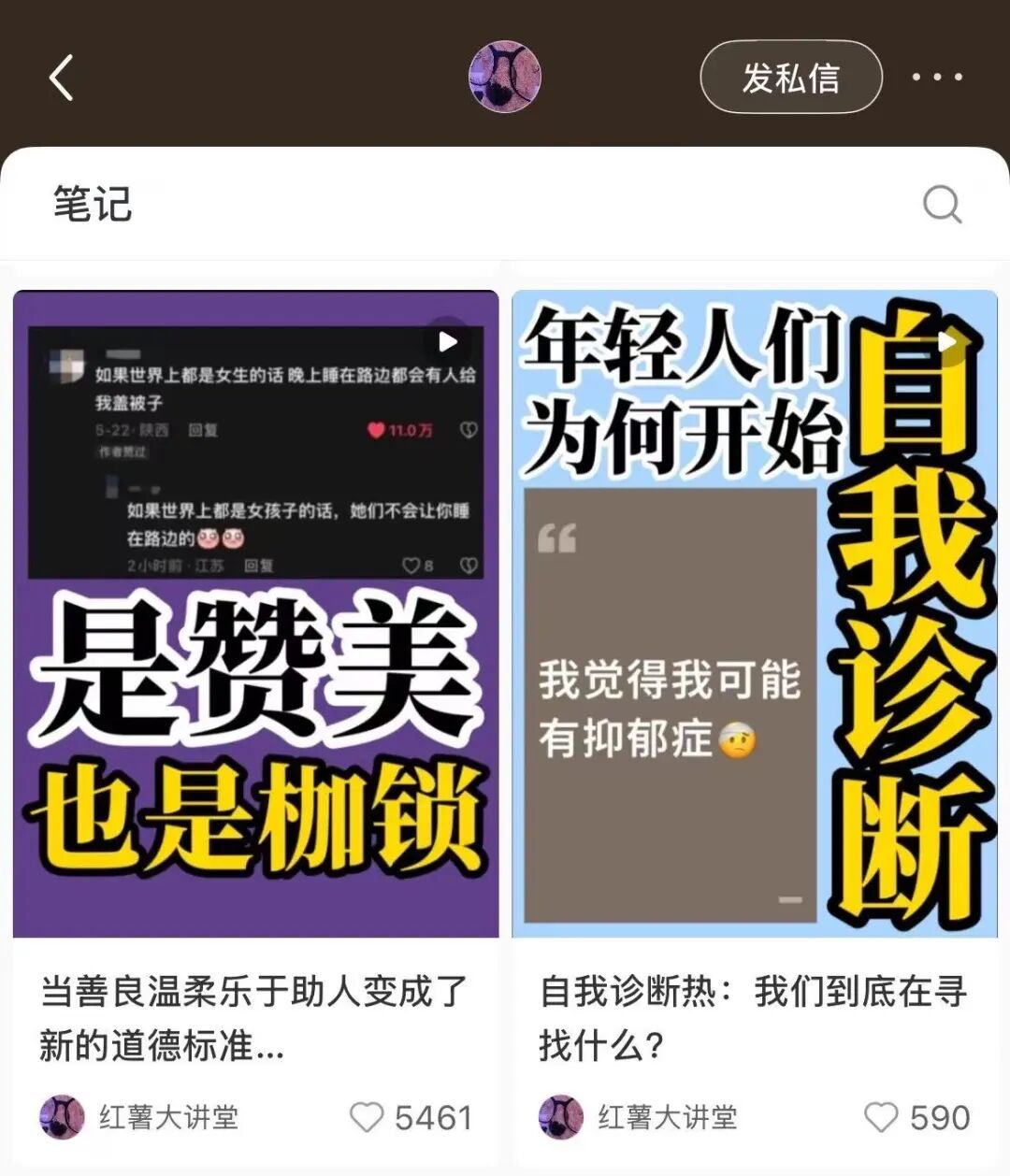Go back using the top-left arrow
This screenshot has height=1176, width=1010.
click(x=62, y=78)
